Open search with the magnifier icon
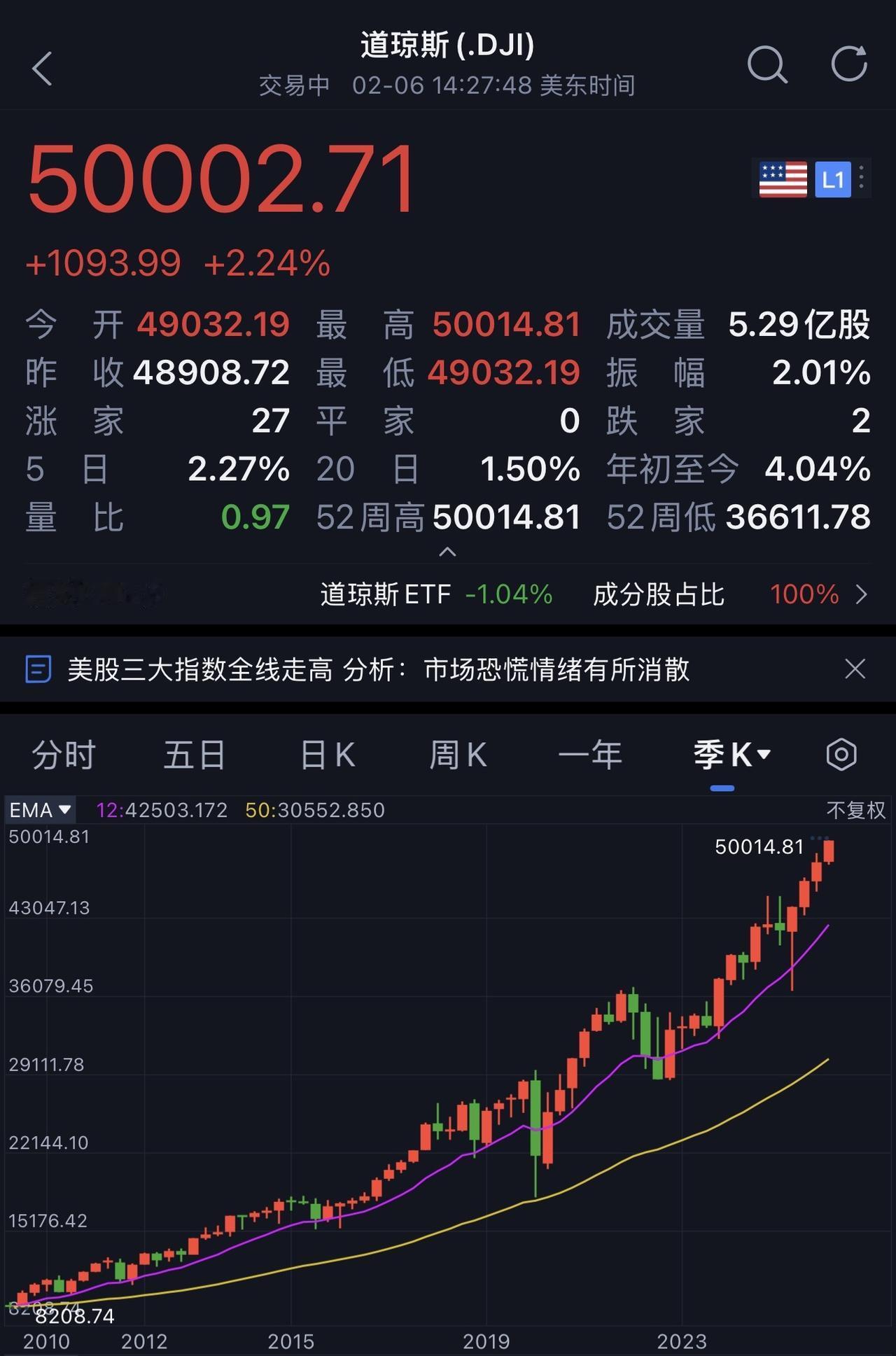Image resolution: width=896 pixels, height=1356 pixels. [x=768, y=64]
